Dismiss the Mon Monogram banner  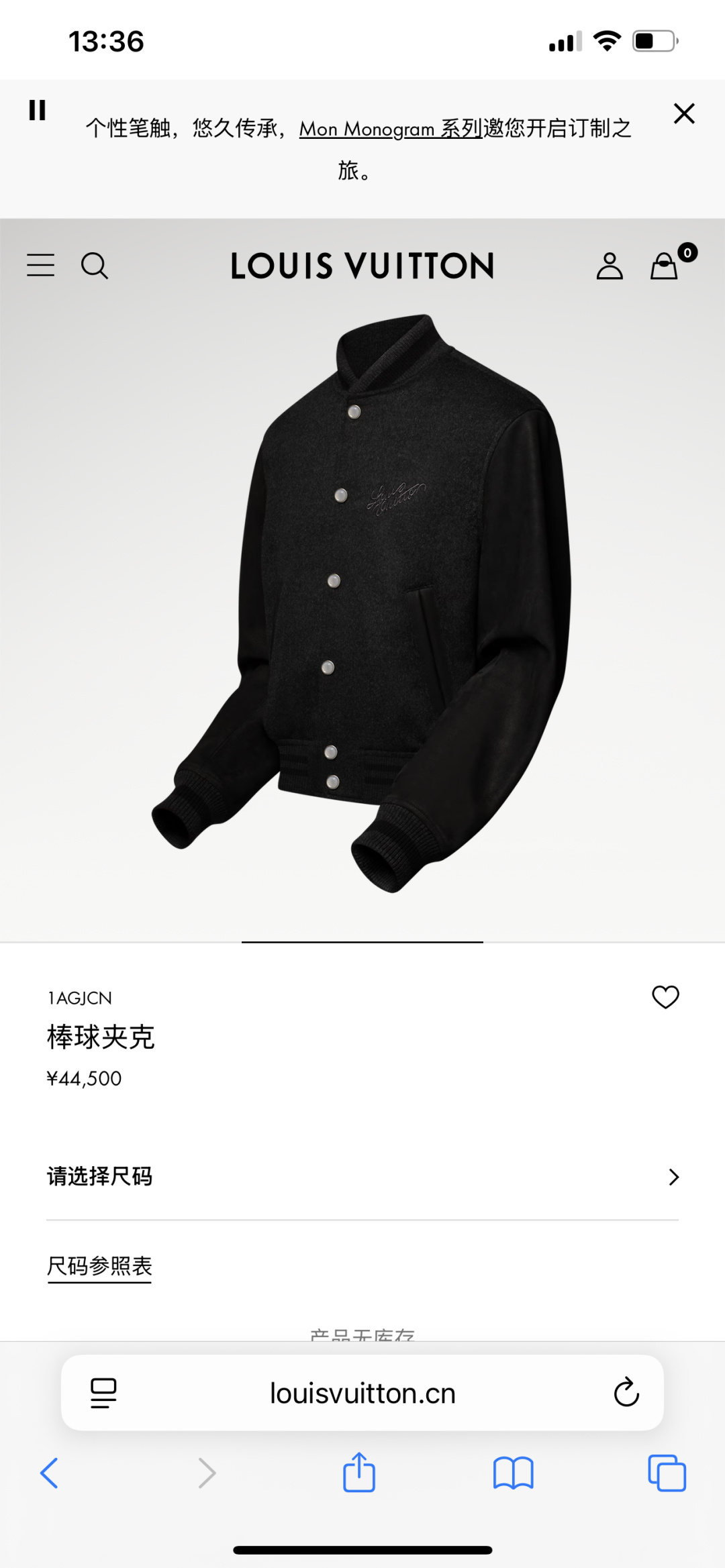pos(684,113)
